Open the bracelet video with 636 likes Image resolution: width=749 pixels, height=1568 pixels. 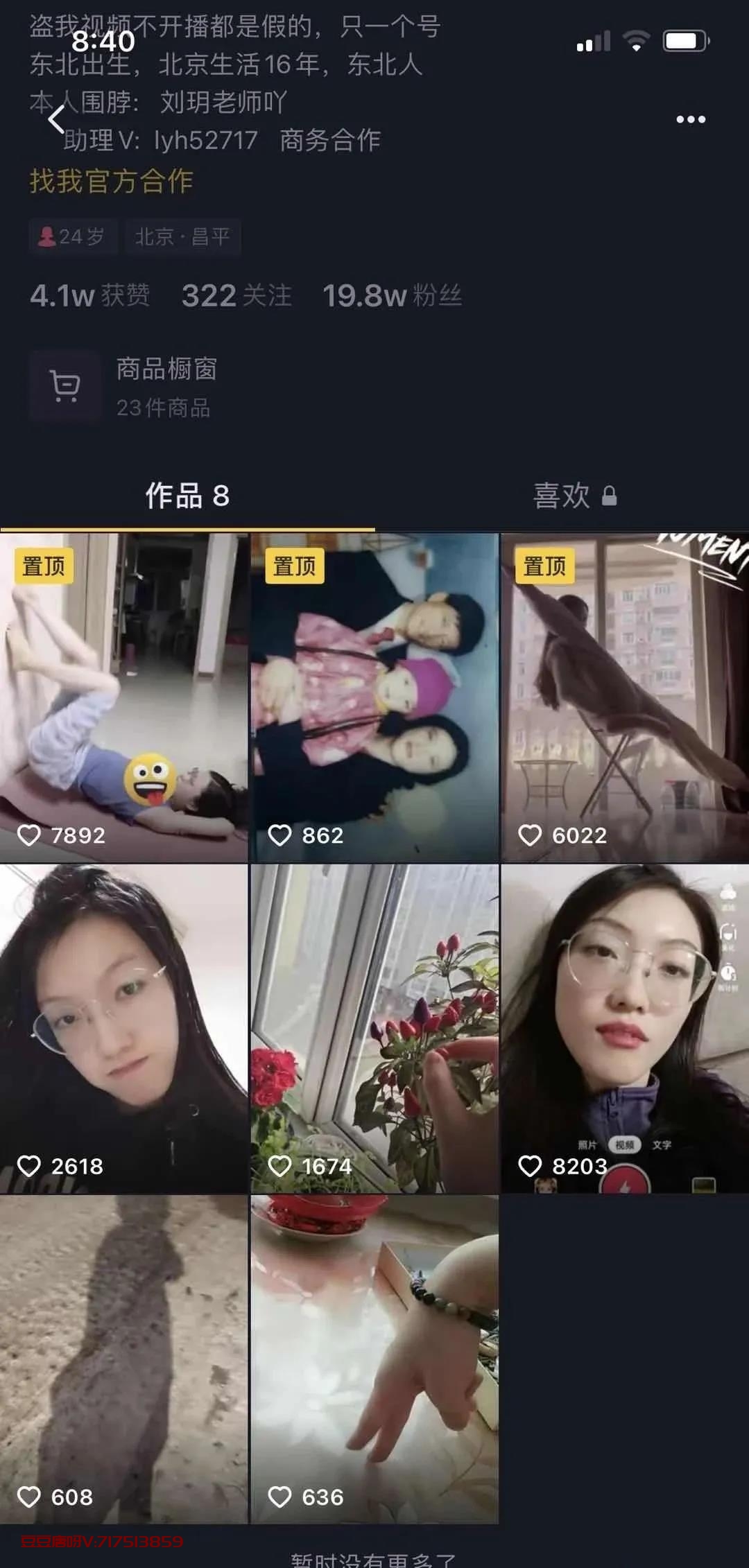click(x=374, y=1359)
